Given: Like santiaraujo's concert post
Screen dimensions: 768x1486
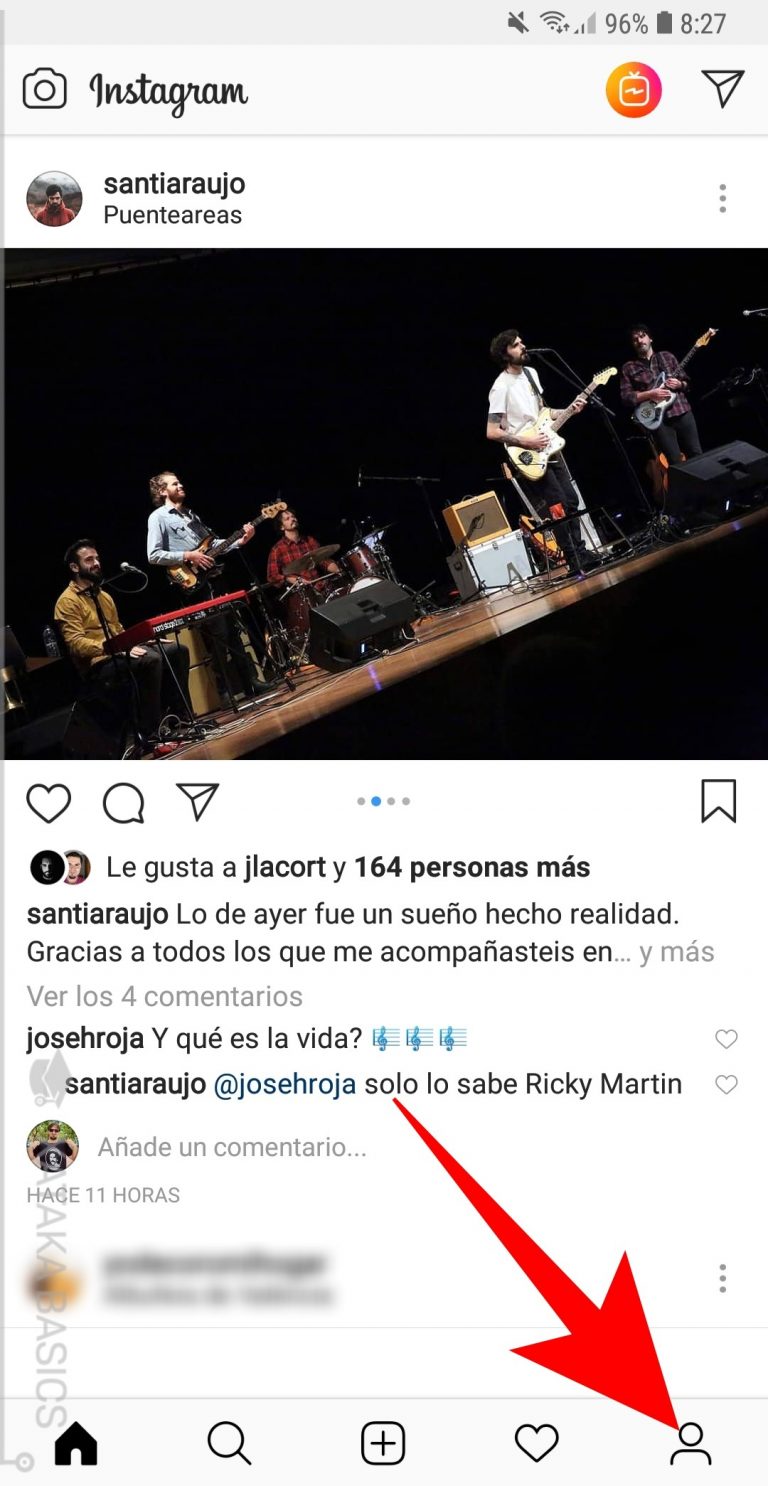Looking at the screenshot, I should pyautogui.click(x=48, y=803).
